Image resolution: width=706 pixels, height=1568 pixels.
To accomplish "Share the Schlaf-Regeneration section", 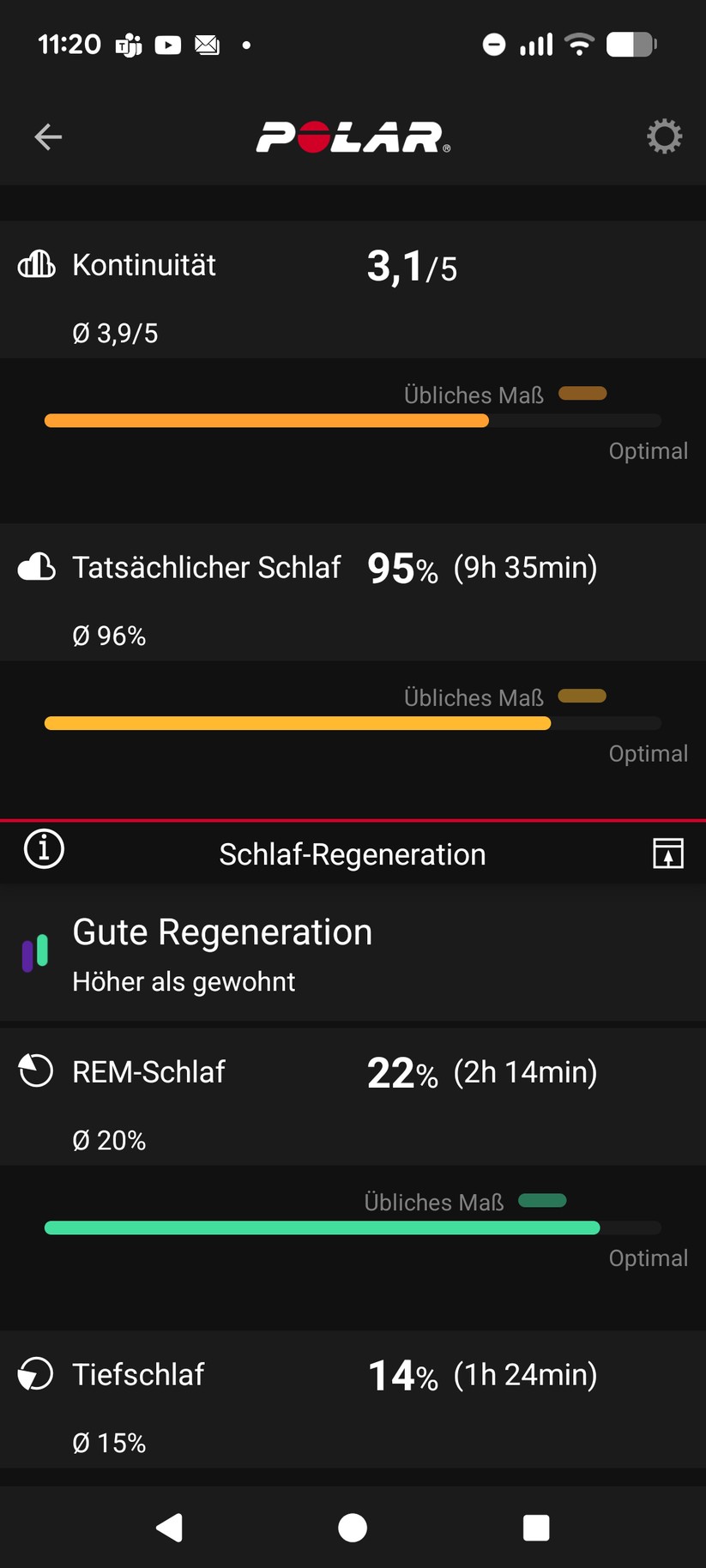I will (x=667, y=853).
